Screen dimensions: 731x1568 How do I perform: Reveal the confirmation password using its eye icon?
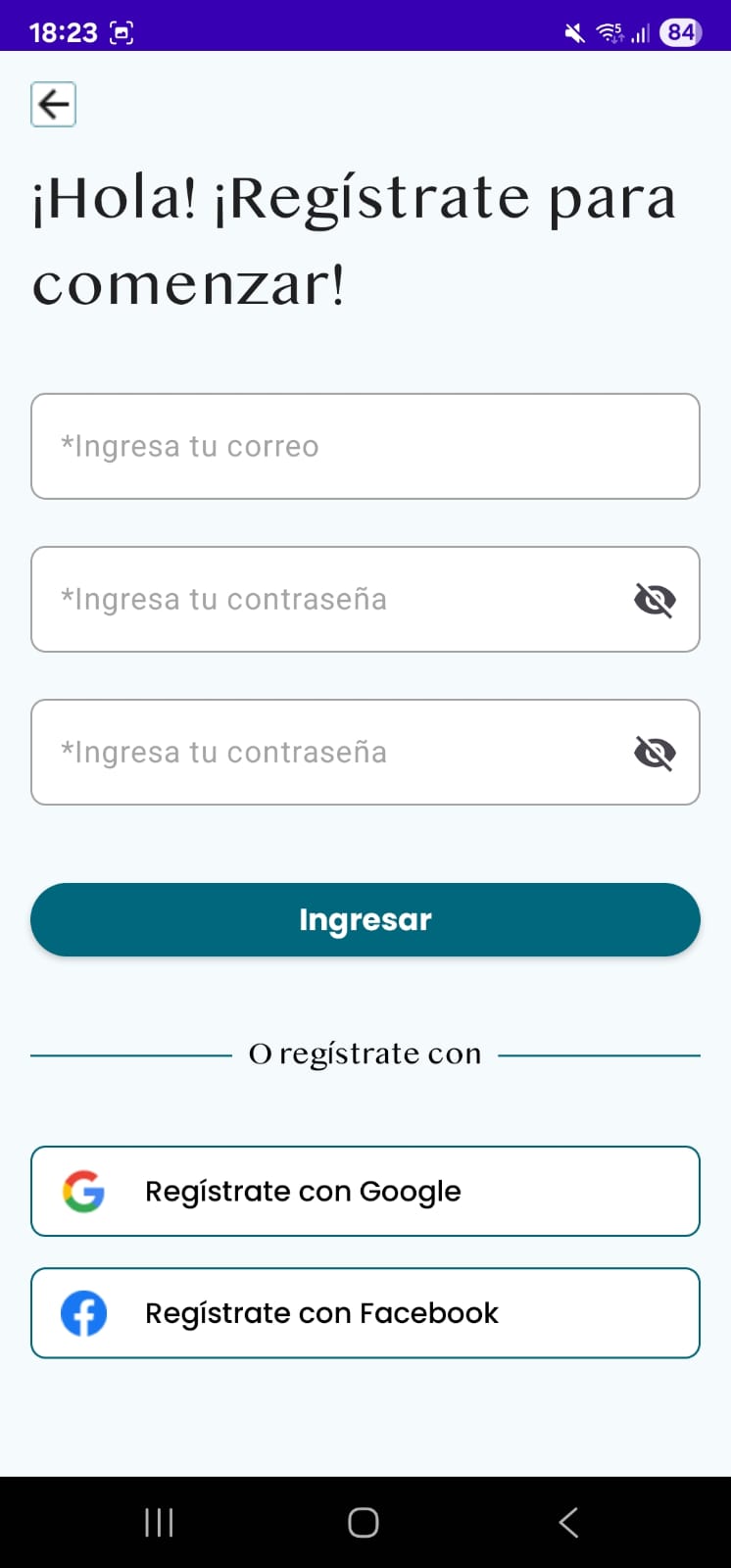pos(654,752)
